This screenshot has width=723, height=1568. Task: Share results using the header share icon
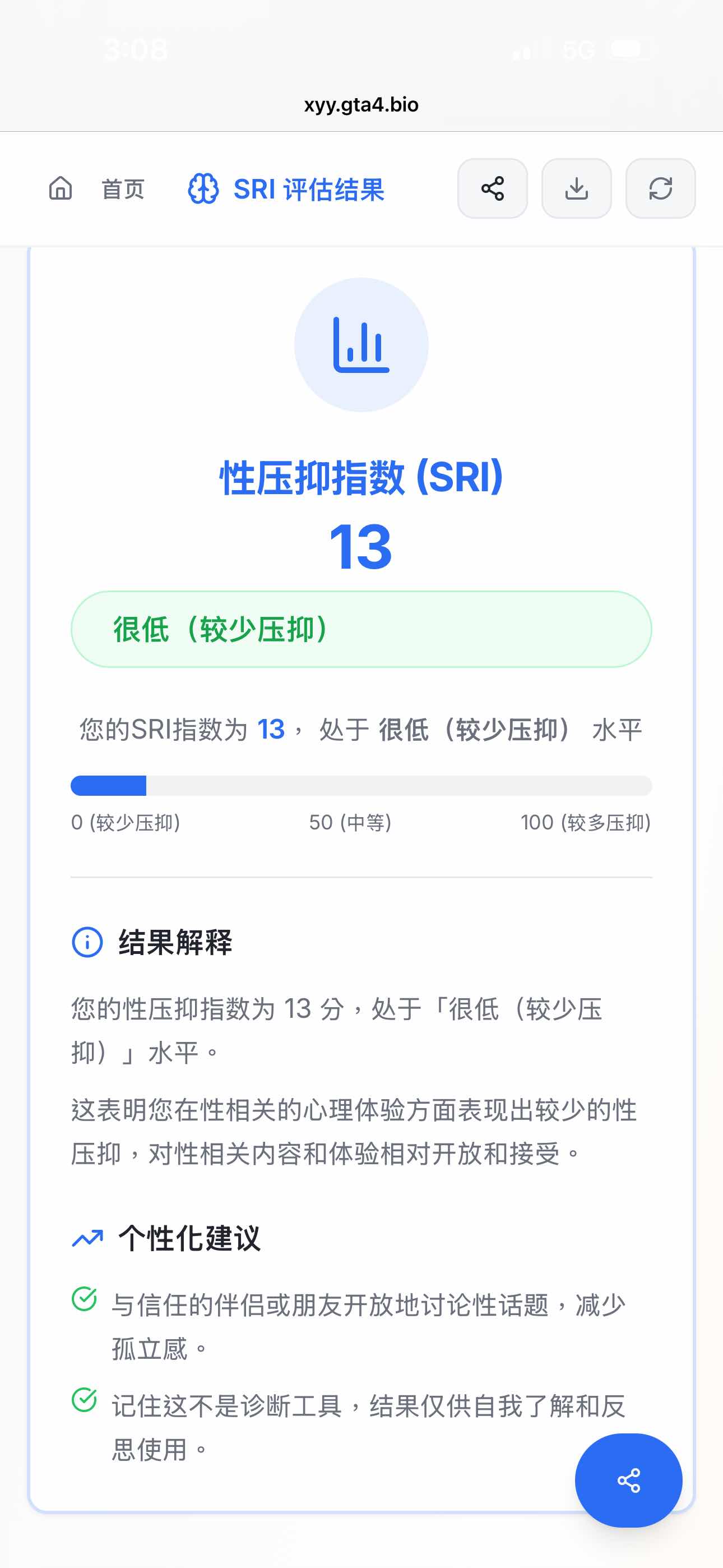pos(492,188)
